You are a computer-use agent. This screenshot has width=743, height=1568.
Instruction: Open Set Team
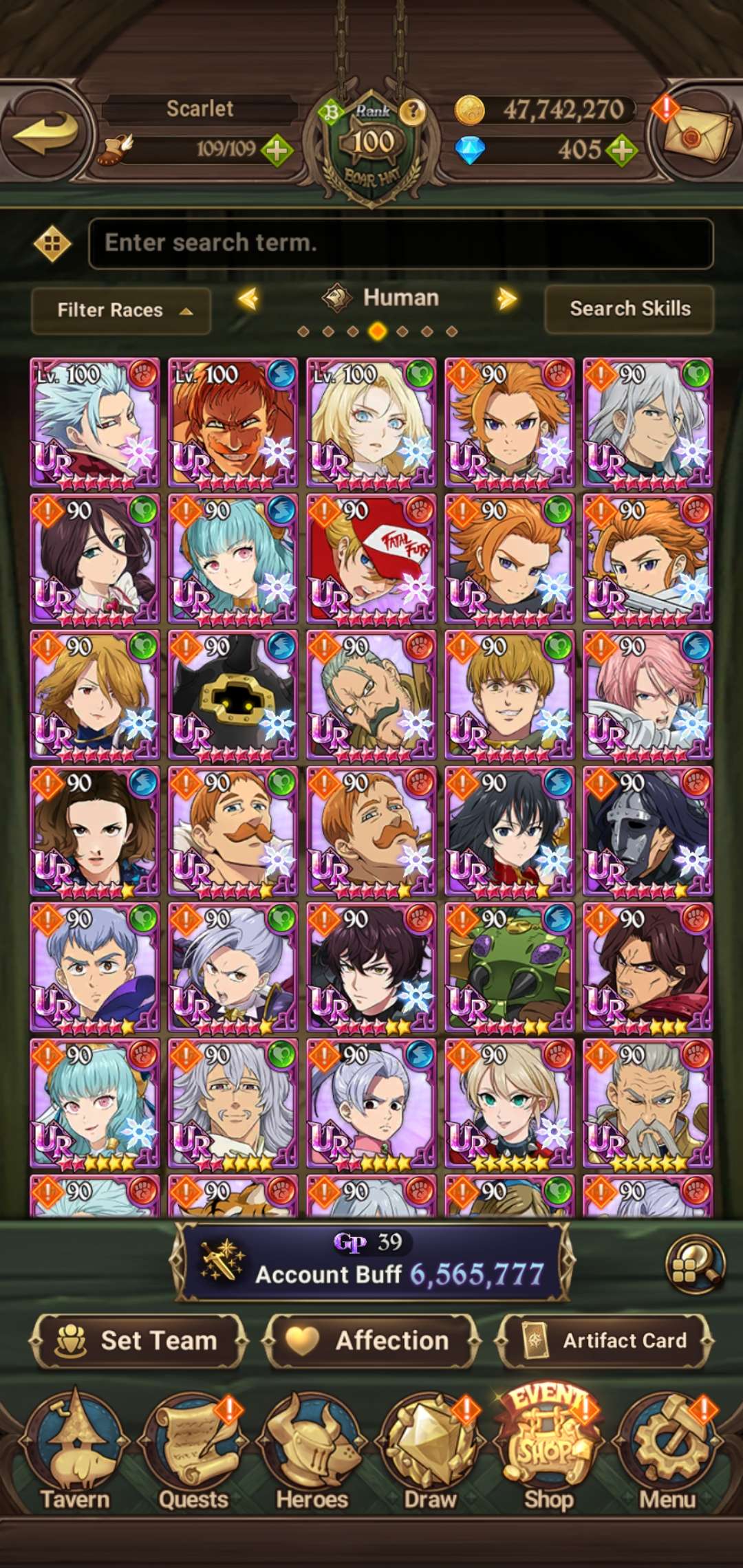point(138,1340)
